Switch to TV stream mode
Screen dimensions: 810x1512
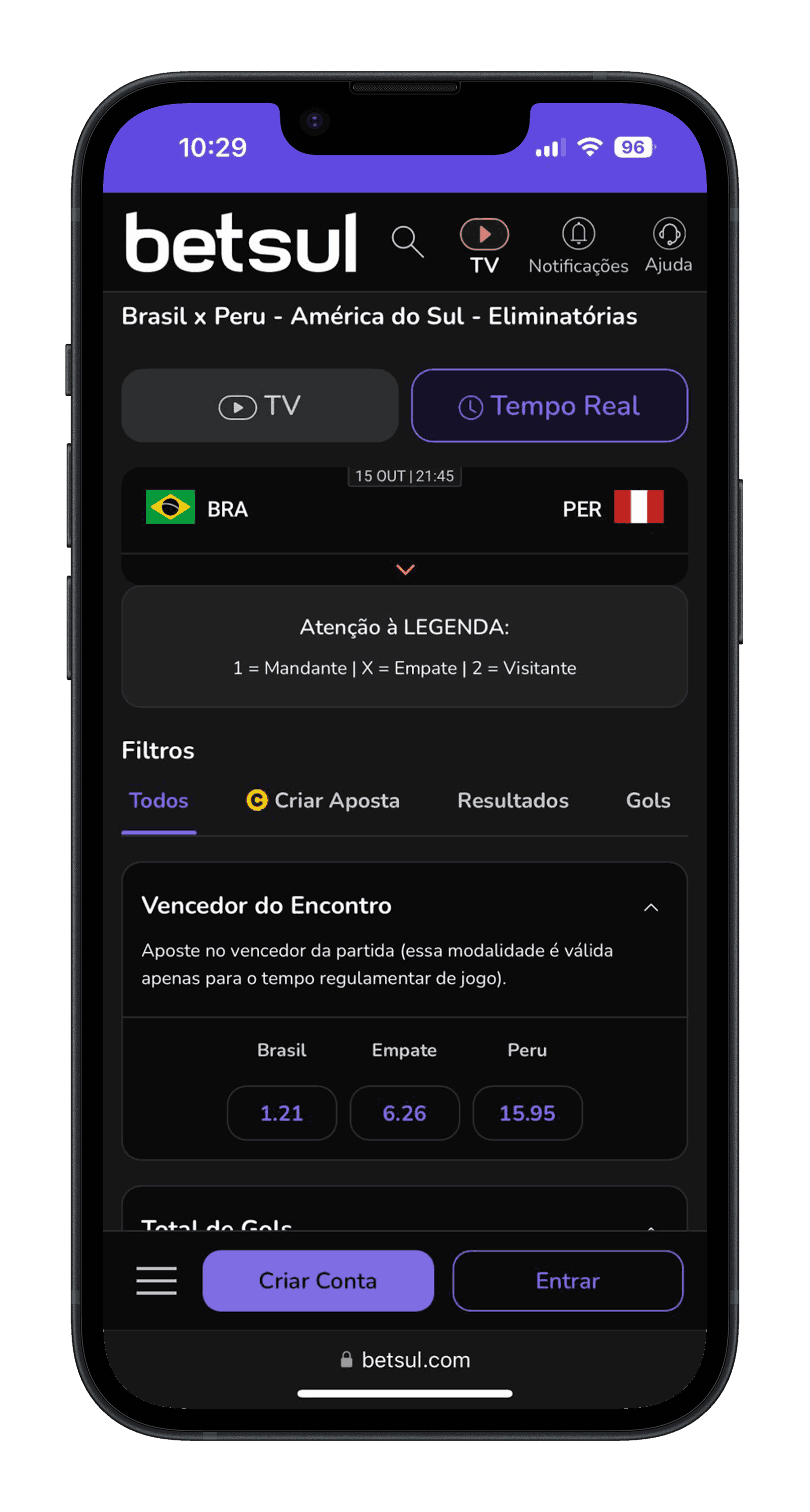(x=260, y=406)
